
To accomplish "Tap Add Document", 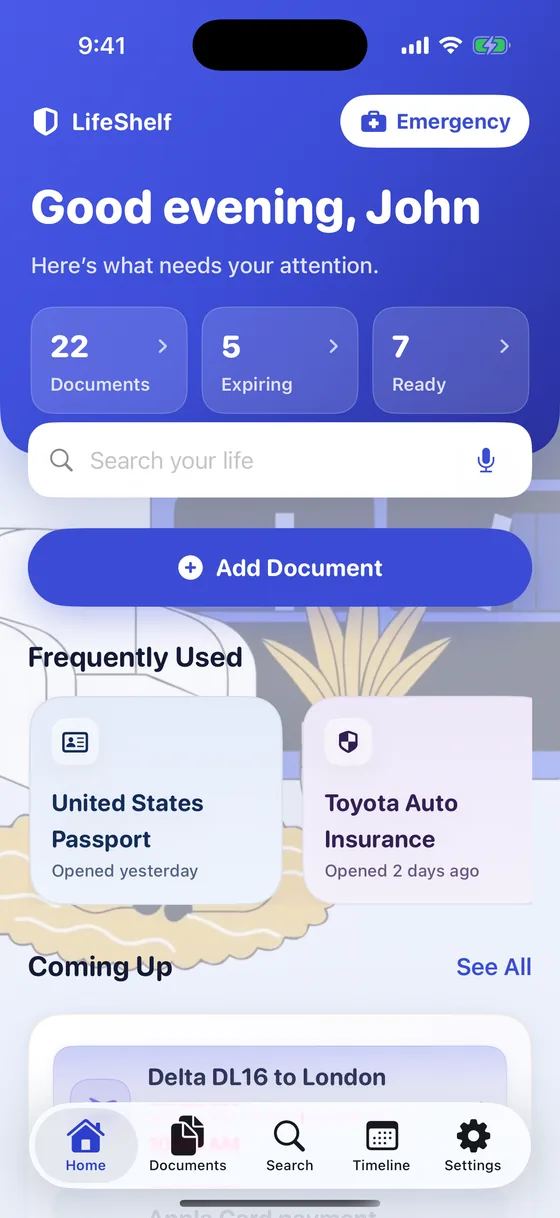I will point(280,568).
